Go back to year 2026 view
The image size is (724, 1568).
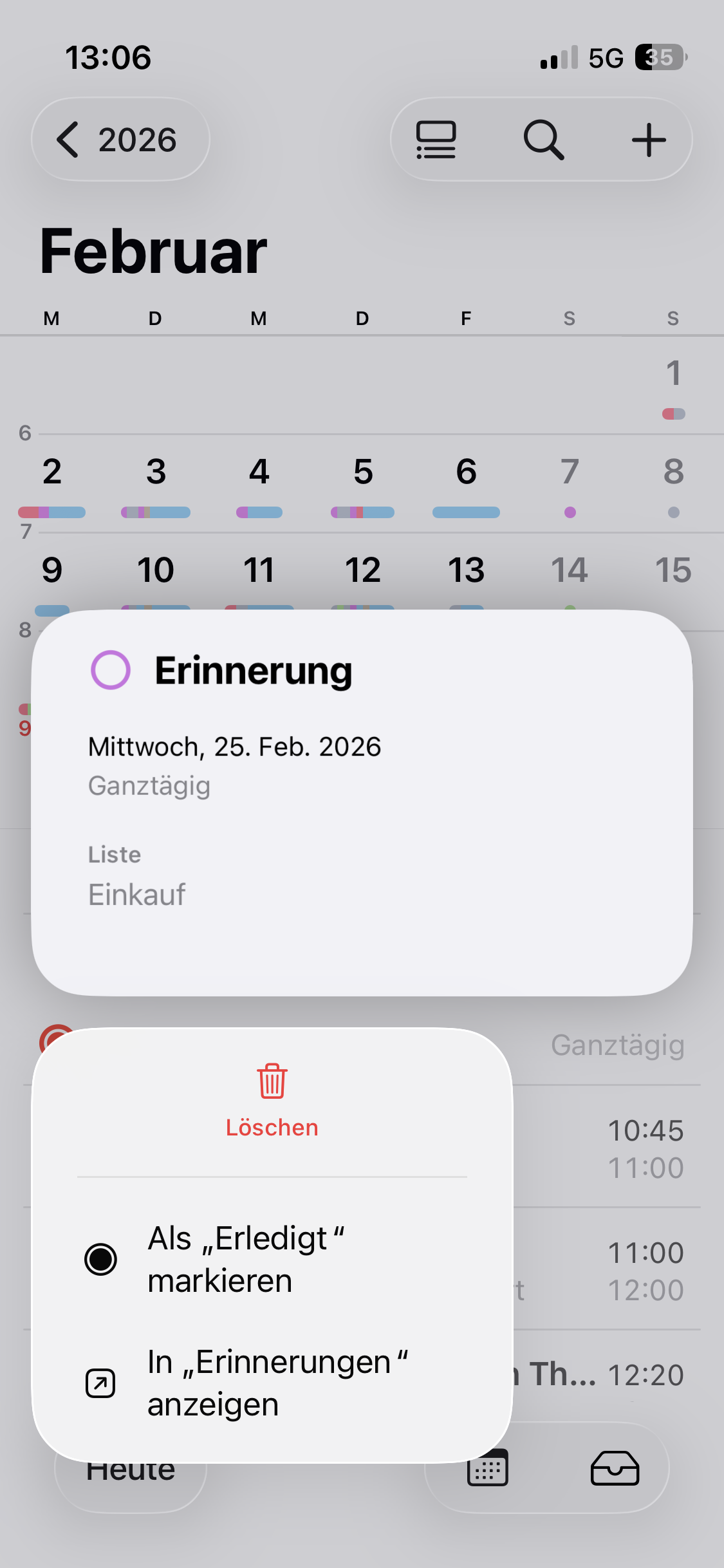pos(120,140)
